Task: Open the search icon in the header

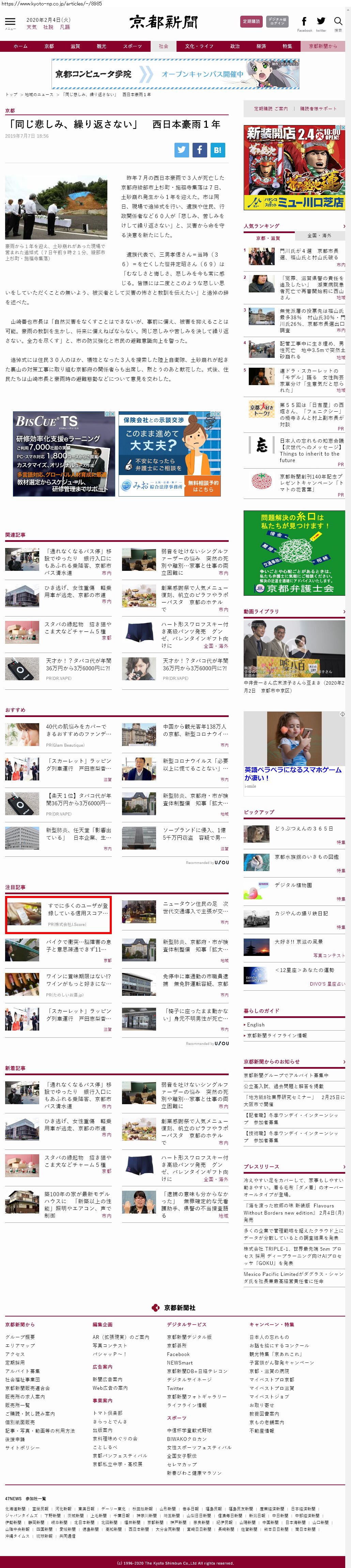Action: point(338,23)
